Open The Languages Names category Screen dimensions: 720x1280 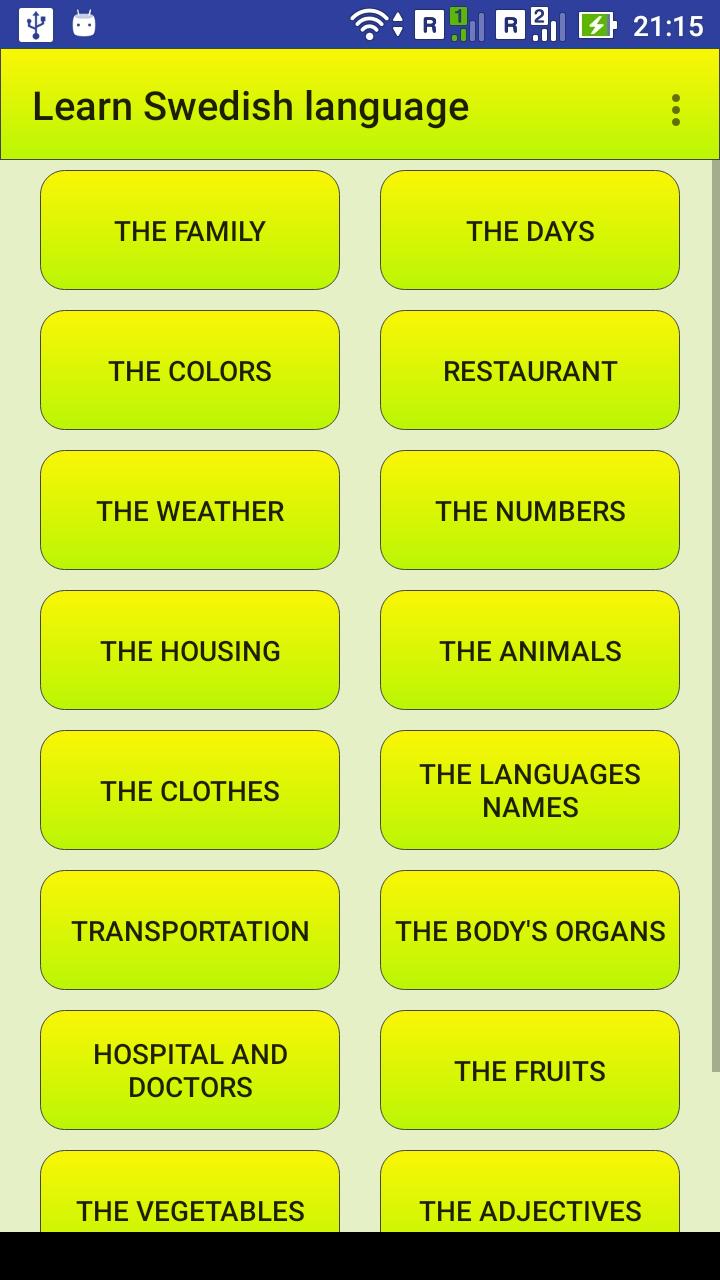(x=530, y=790)
